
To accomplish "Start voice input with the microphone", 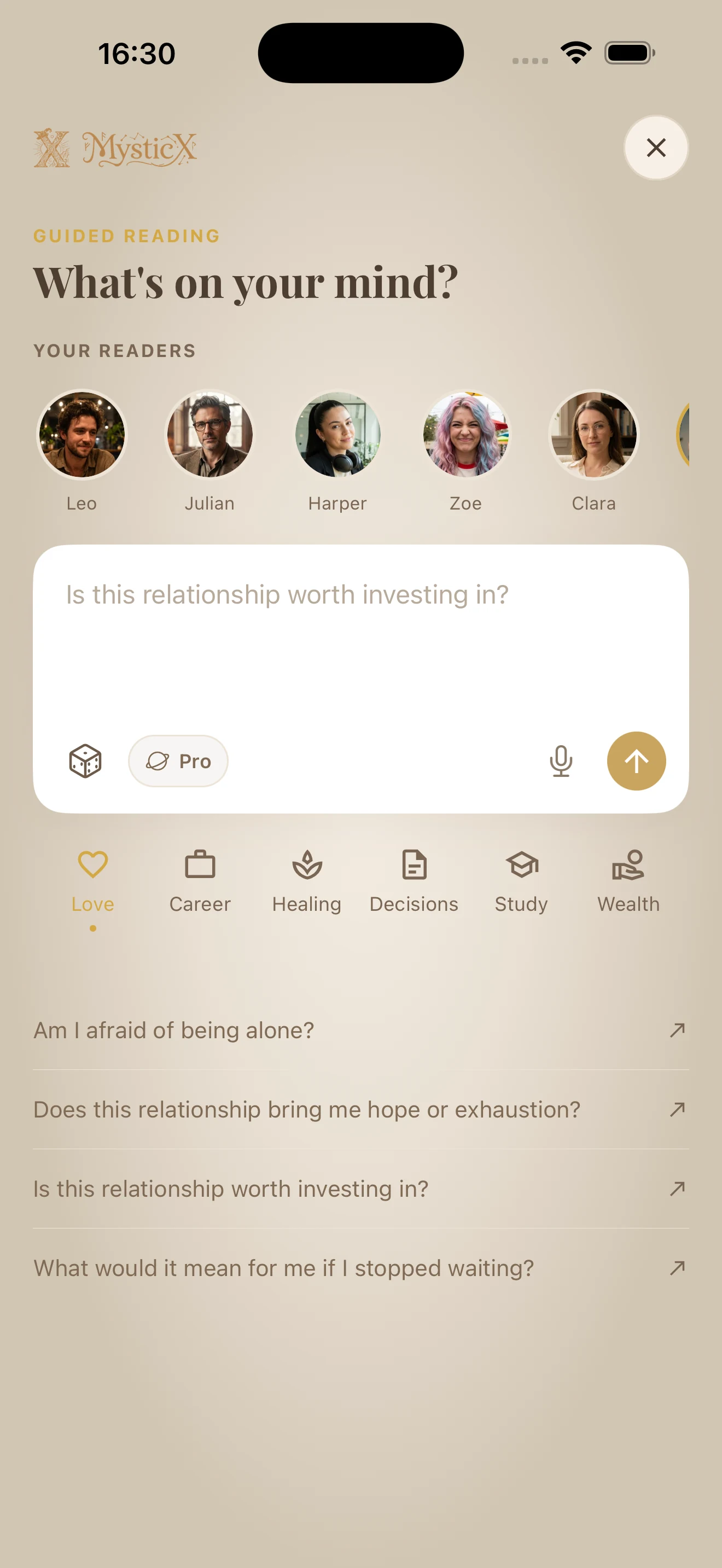I will (561, 761).
